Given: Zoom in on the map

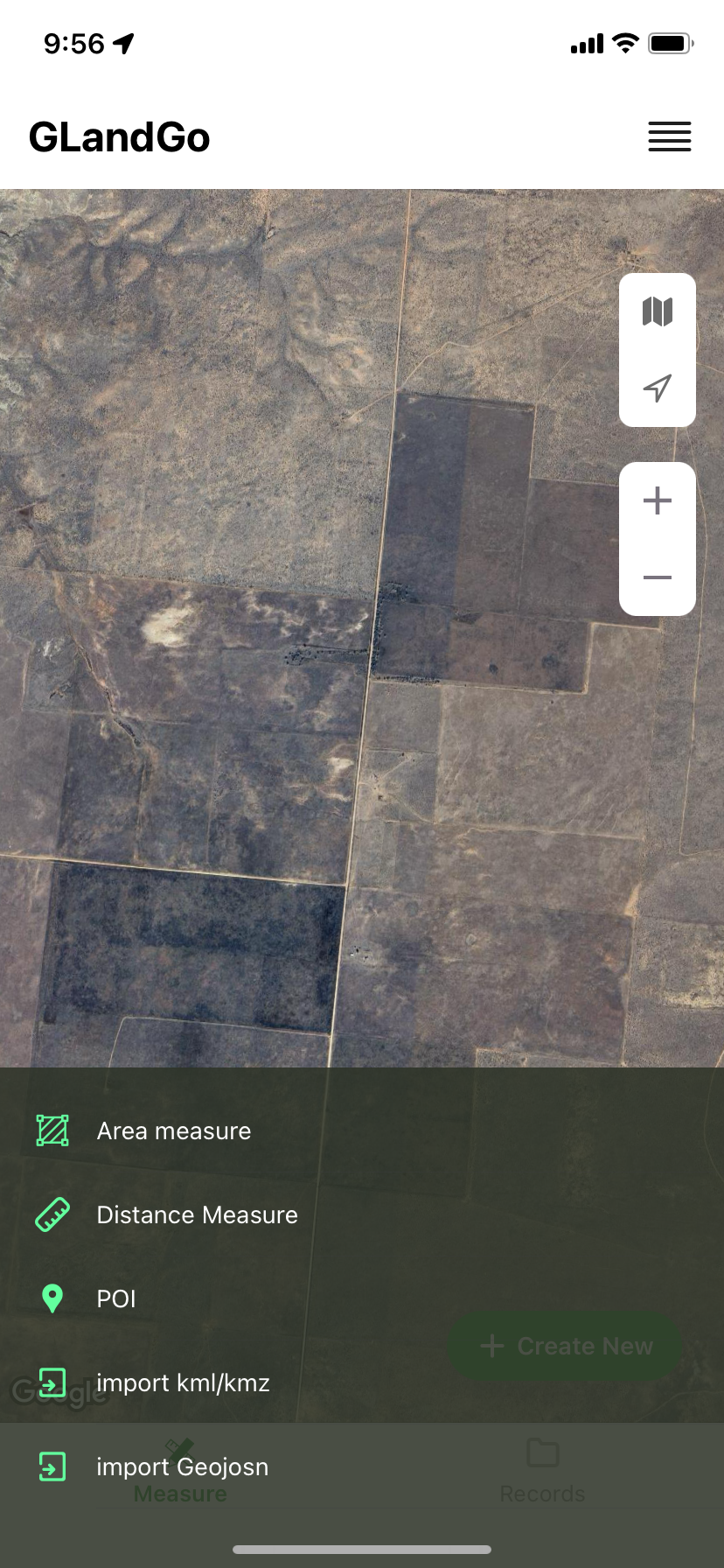Looking at the screenshot, I should click(657, 500).
